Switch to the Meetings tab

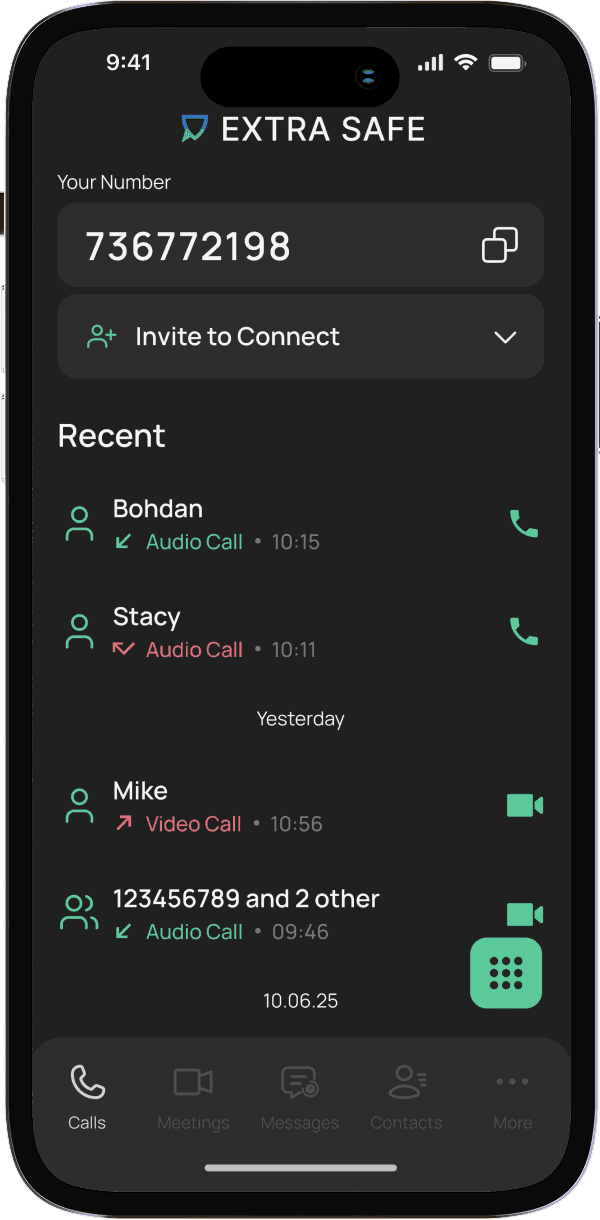(193, 1097)
